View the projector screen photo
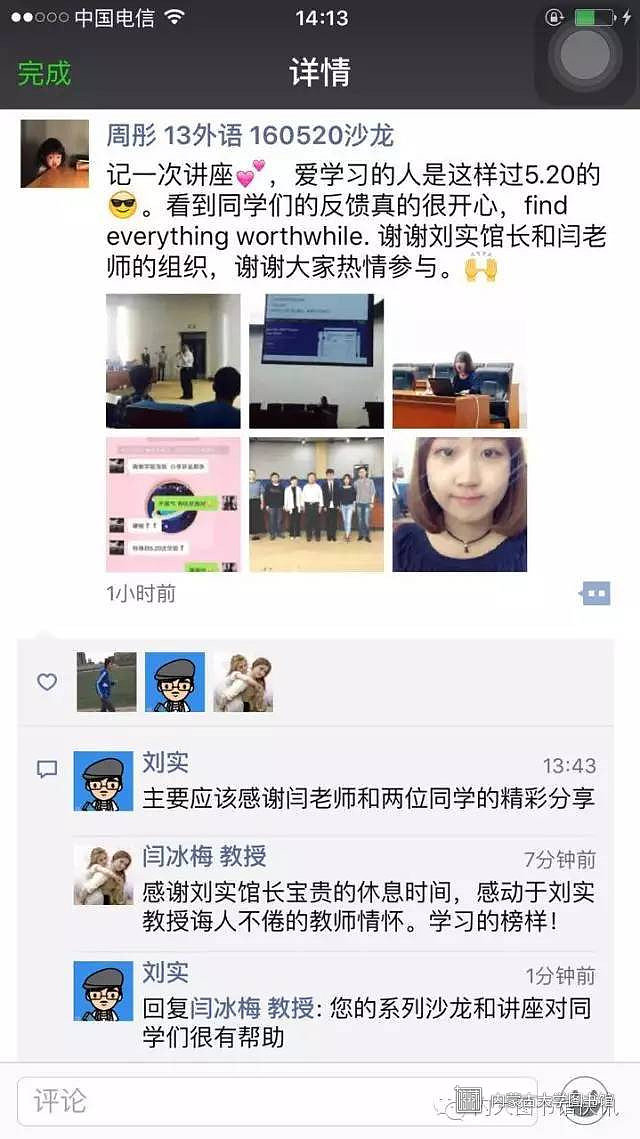This screenshot has height=1139, width=640. [x=316, y=361]
